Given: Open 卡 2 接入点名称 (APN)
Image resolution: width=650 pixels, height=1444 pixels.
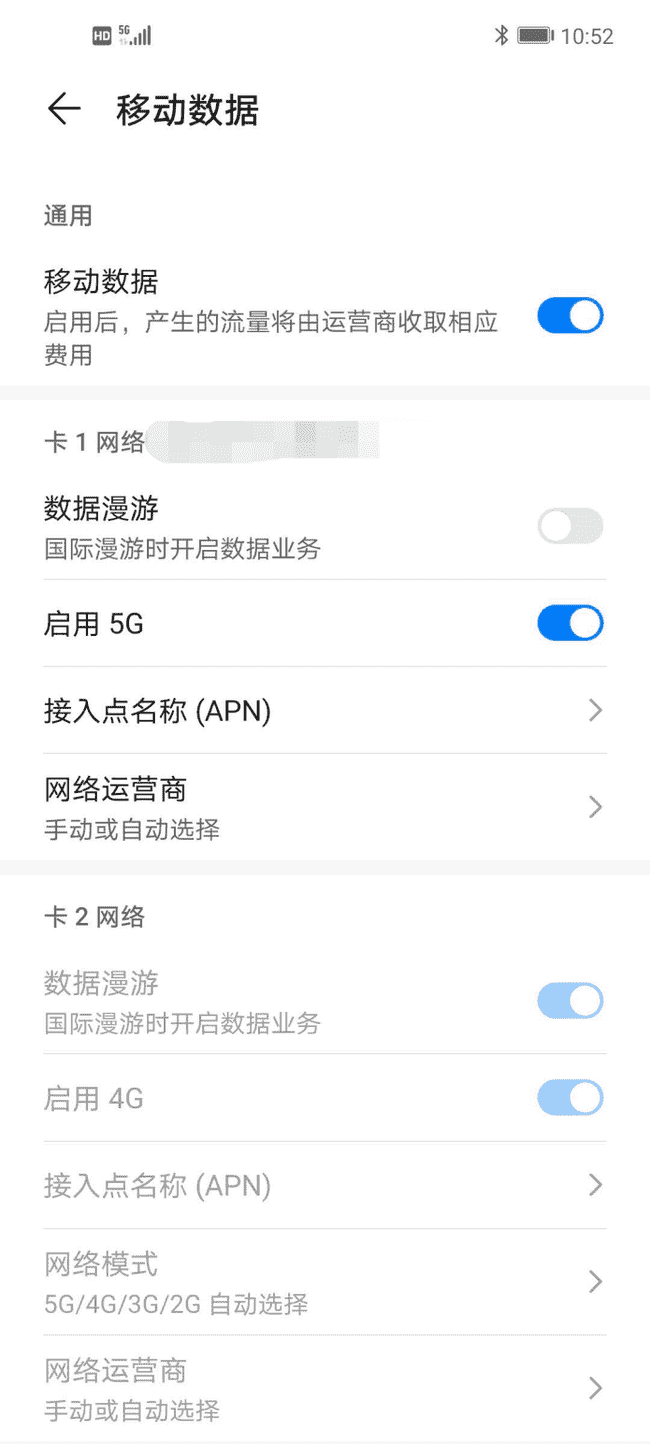Looking at the screenshot, I should tap(325, 1185).
